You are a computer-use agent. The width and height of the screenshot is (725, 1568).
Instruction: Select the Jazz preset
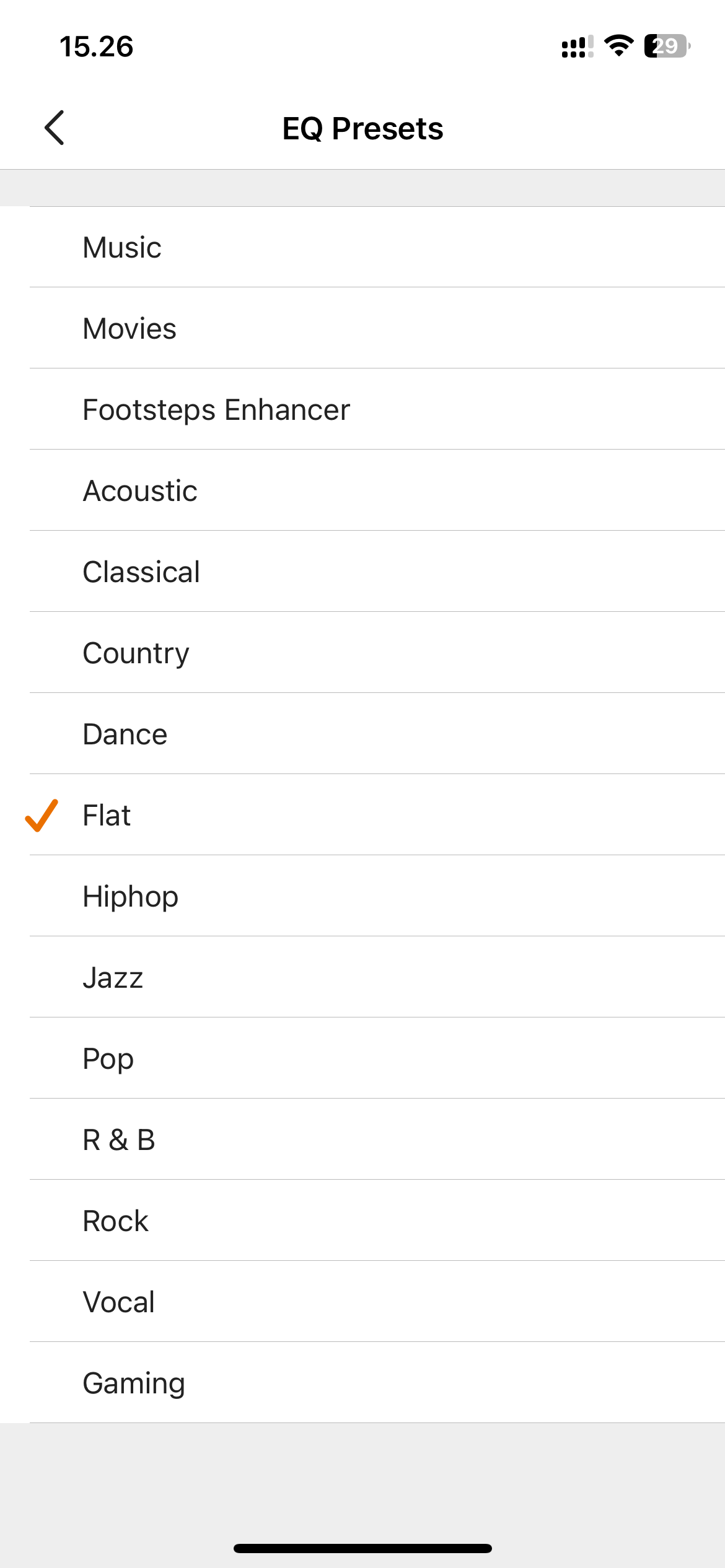(362, 977)
